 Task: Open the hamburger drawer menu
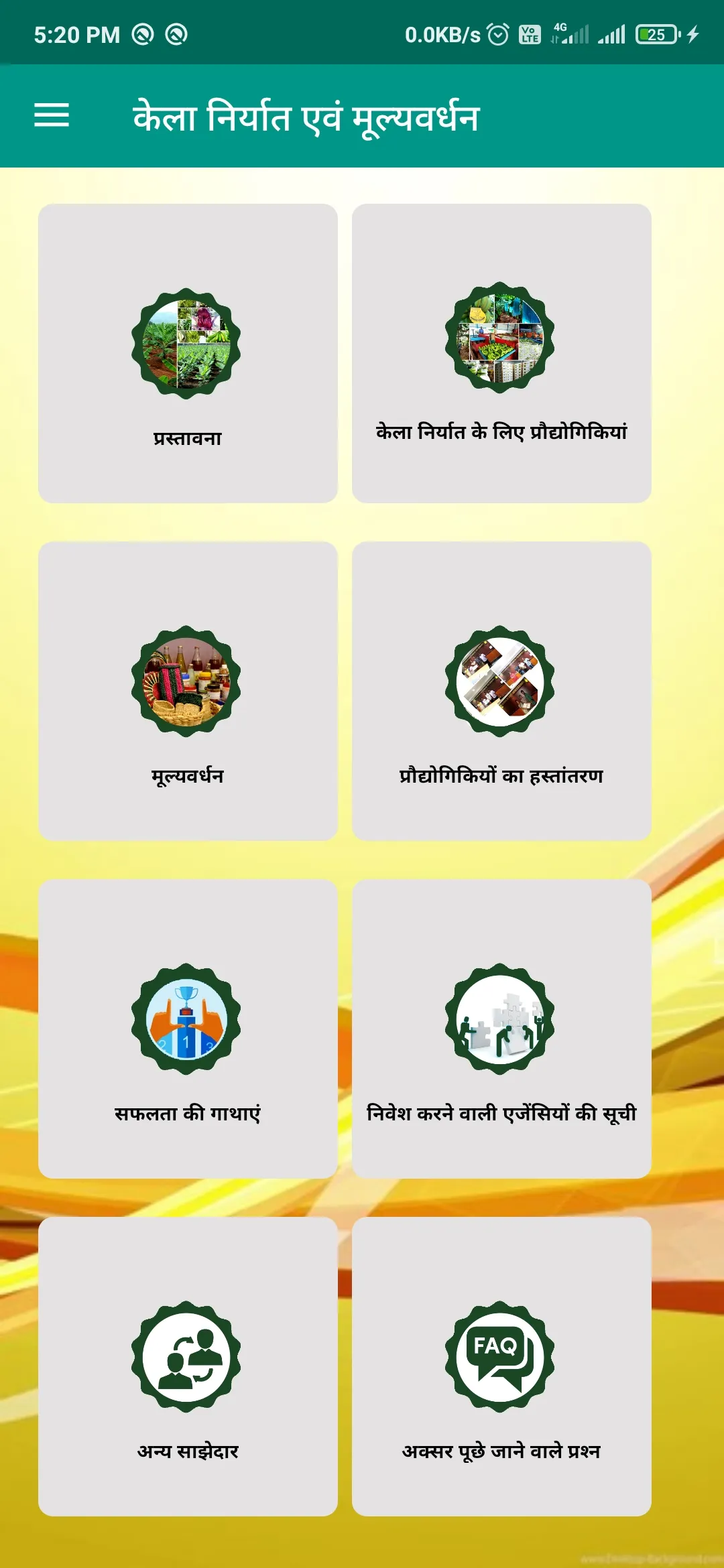[x=52, y=115]
